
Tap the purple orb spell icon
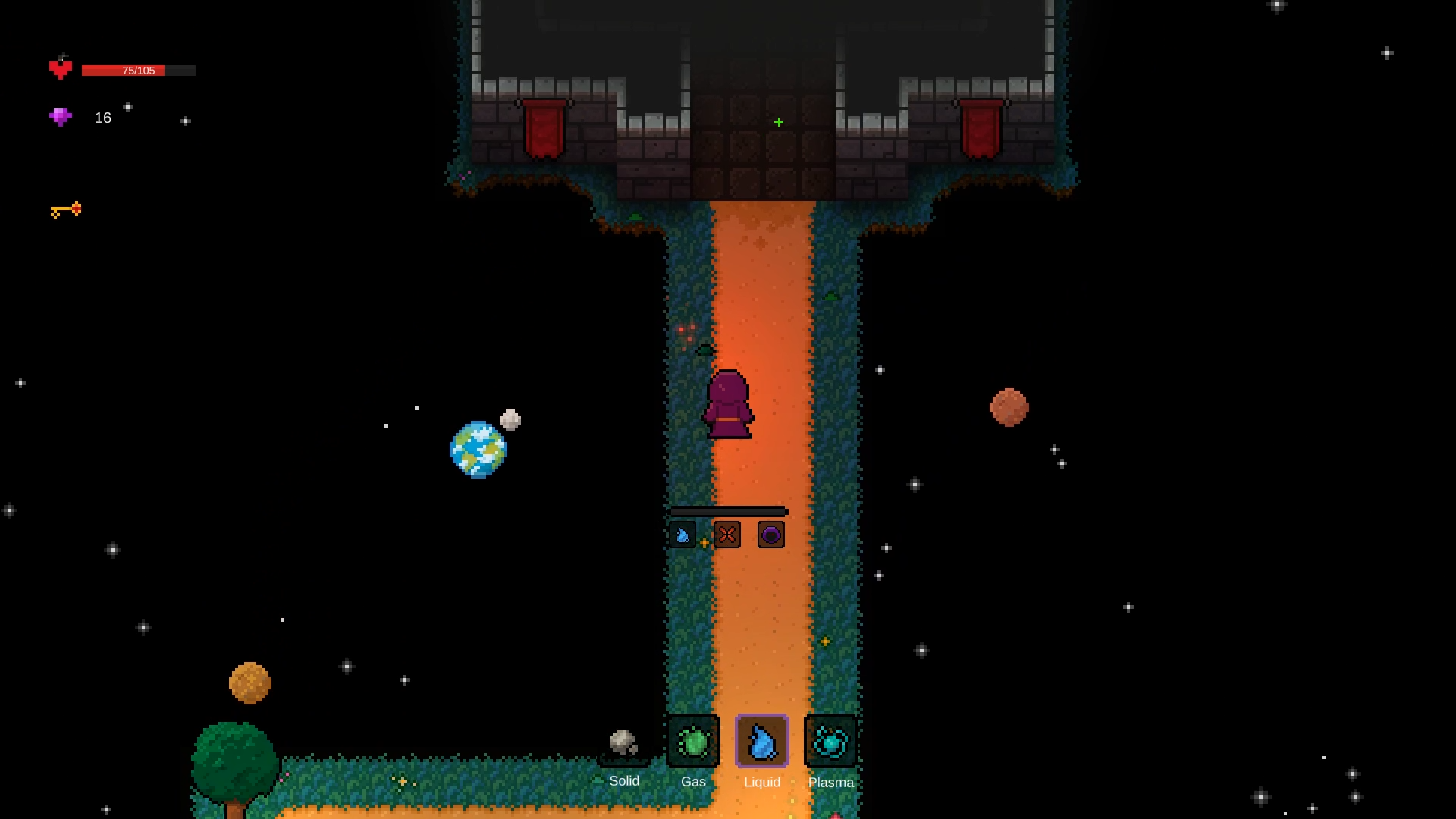tap(771, 535)
